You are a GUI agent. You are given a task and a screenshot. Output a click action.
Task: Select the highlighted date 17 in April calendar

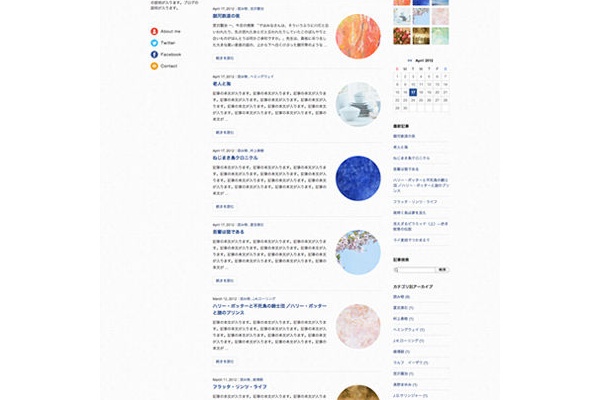pos(413,91)
